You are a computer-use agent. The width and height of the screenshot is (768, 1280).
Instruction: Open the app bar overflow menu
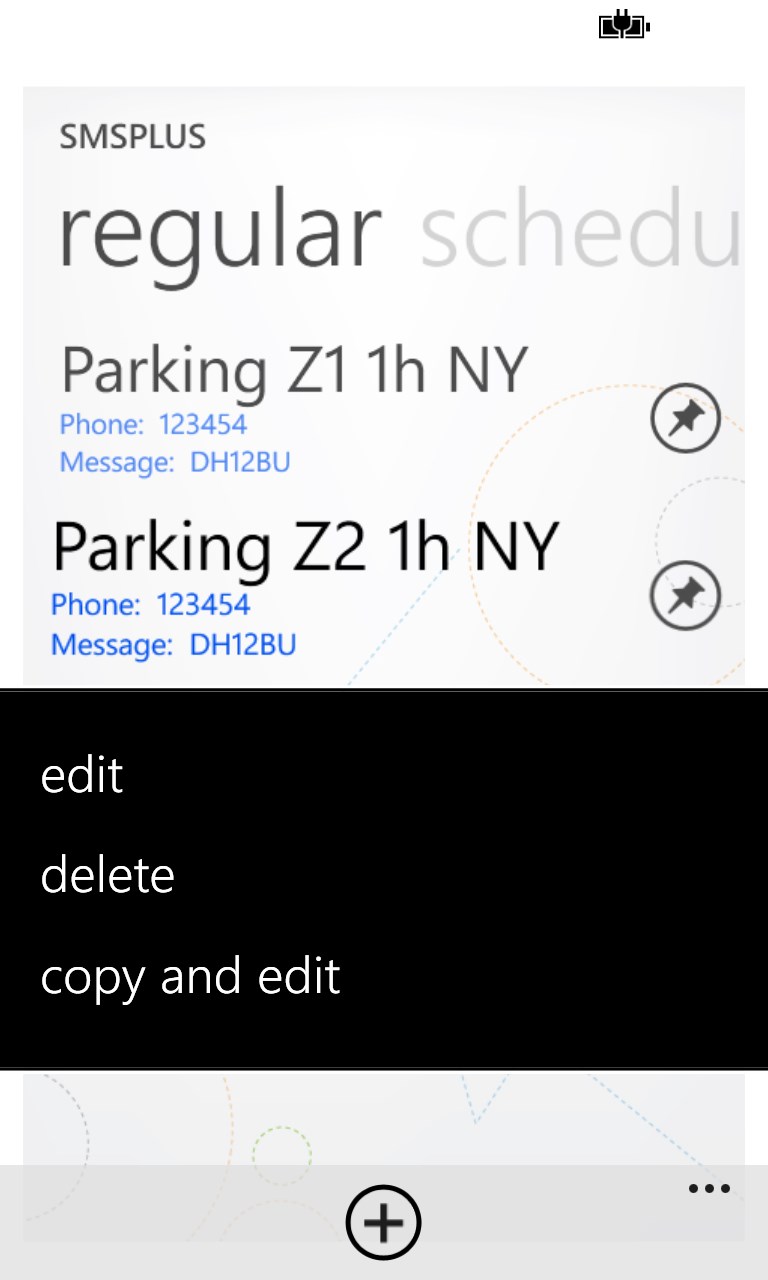point(709,1189)
